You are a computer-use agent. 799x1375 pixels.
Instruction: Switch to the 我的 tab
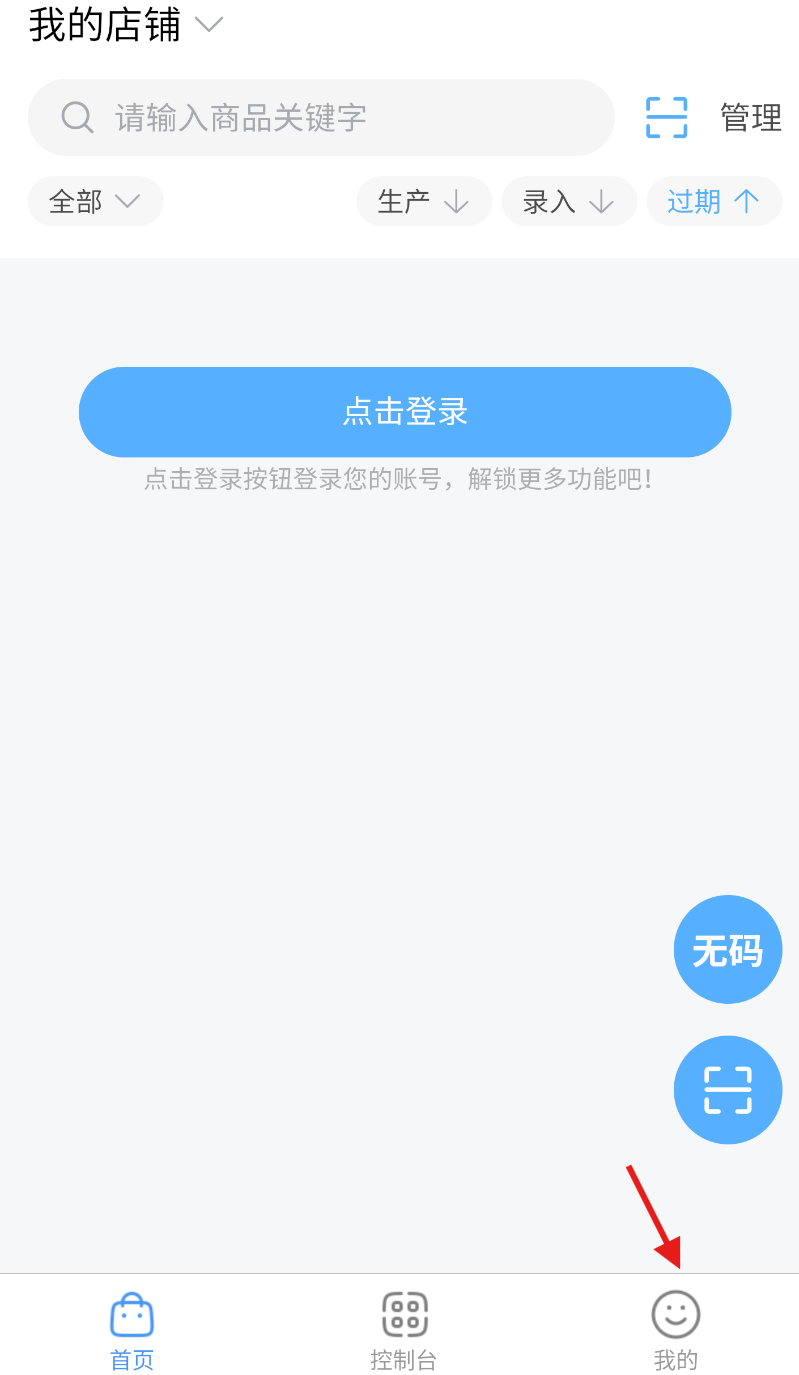click(x=676, y=1330)
